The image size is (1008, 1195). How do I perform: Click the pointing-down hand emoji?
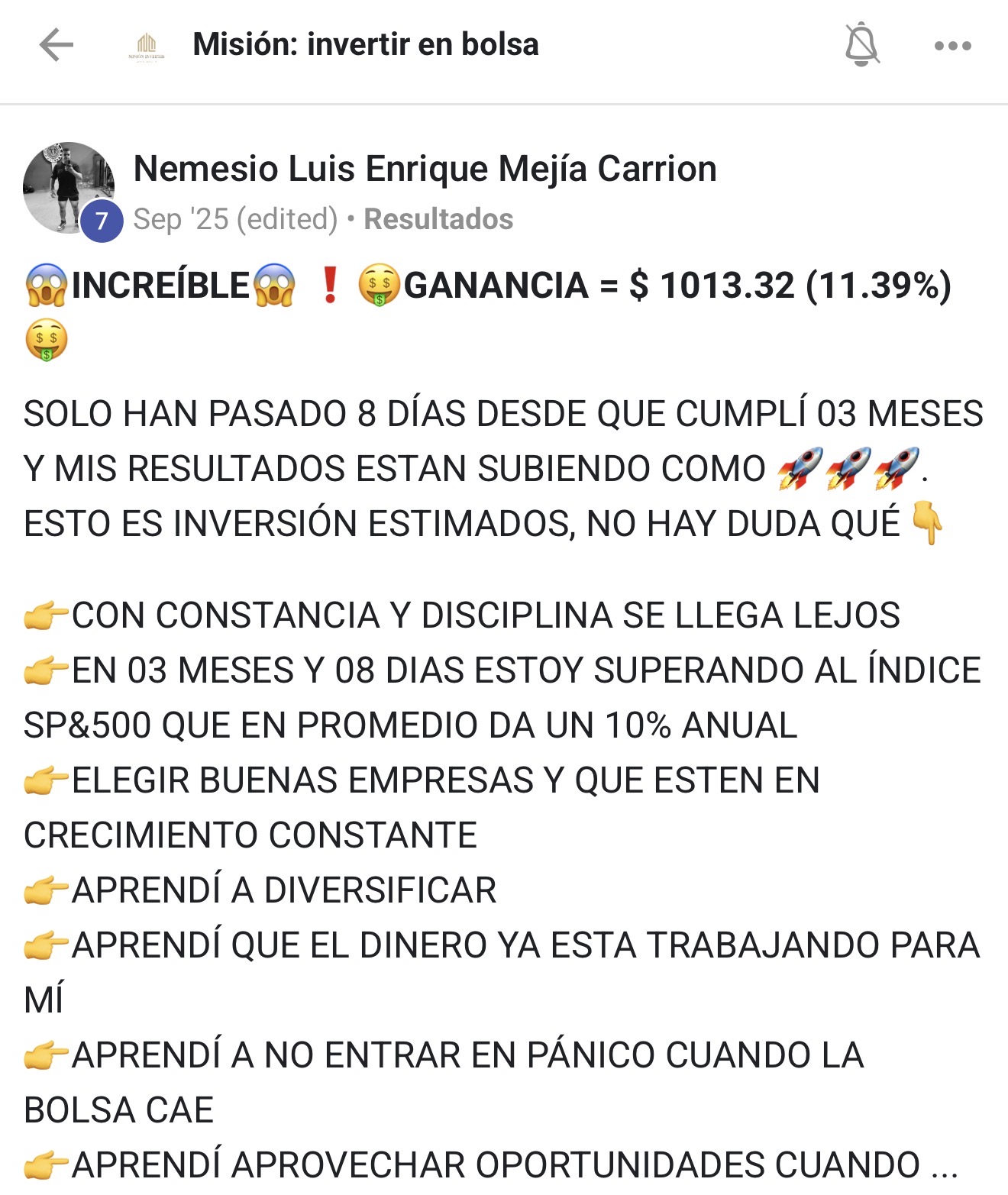tap(929, 523)
